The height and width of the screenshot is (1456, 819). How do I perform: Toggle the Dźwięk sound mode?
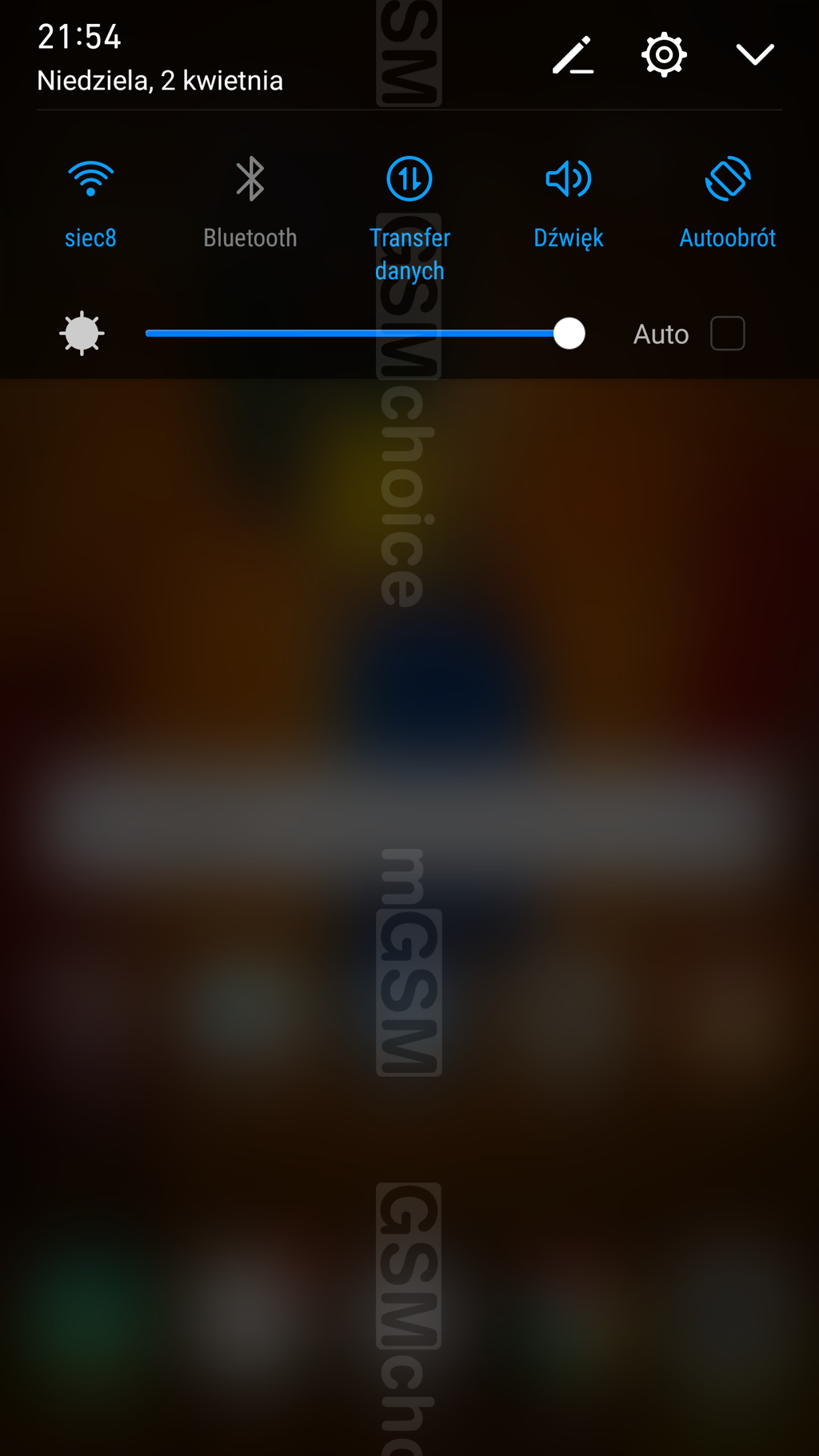tap(568, 179)
